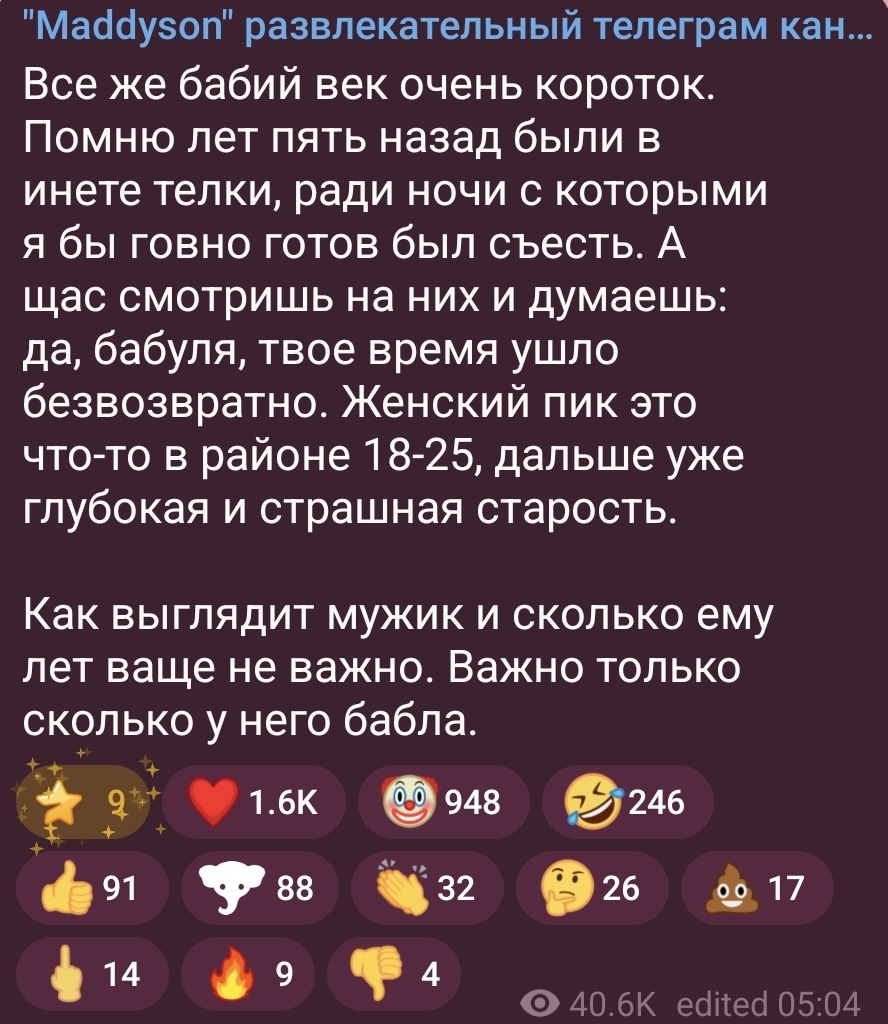The image size is (888, 1024).
Task: Add a paid star reaction
Action: click(85, 801)
